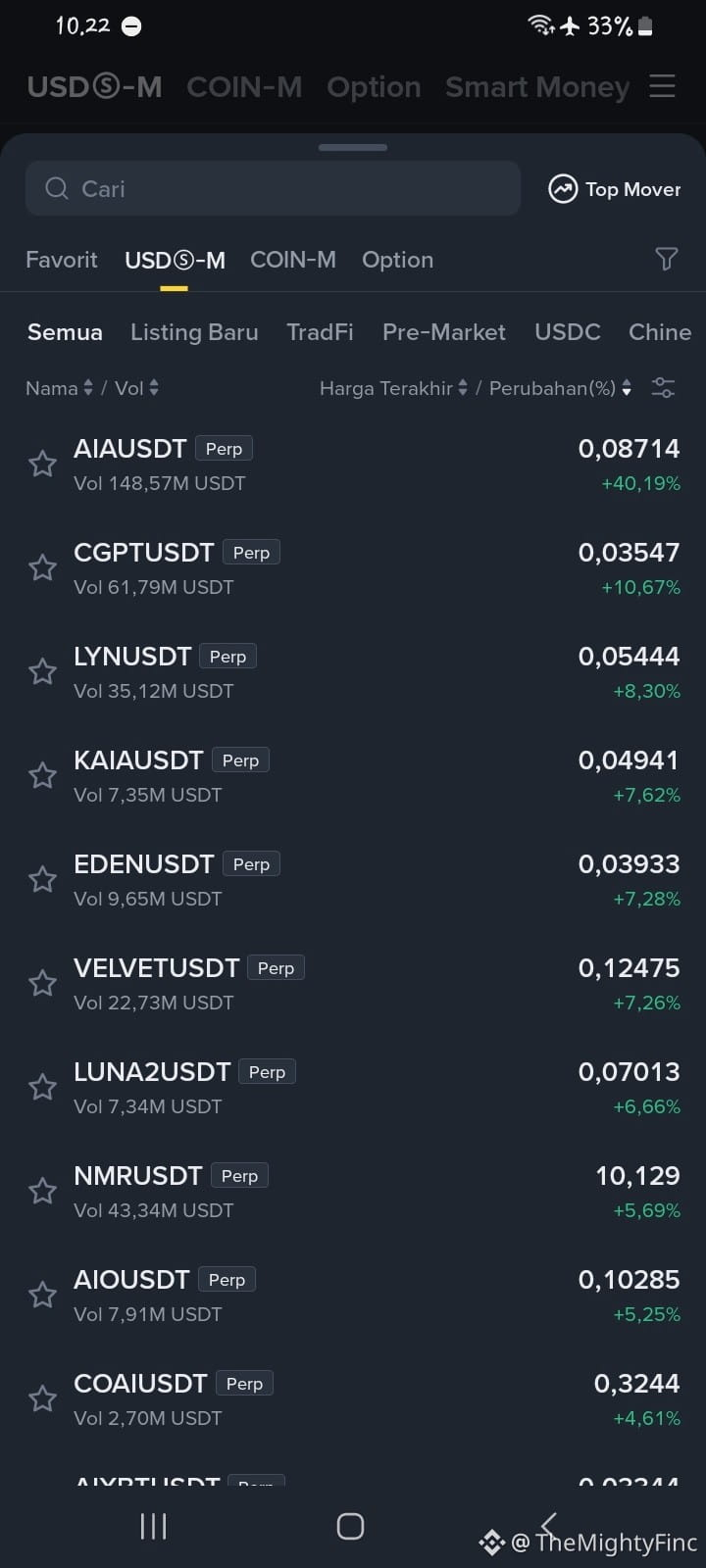Open the AIAUSDT perpetual contract
The width and height of the screenshot is (706, 1568).
pyautogui.click(x=353, y=465)
